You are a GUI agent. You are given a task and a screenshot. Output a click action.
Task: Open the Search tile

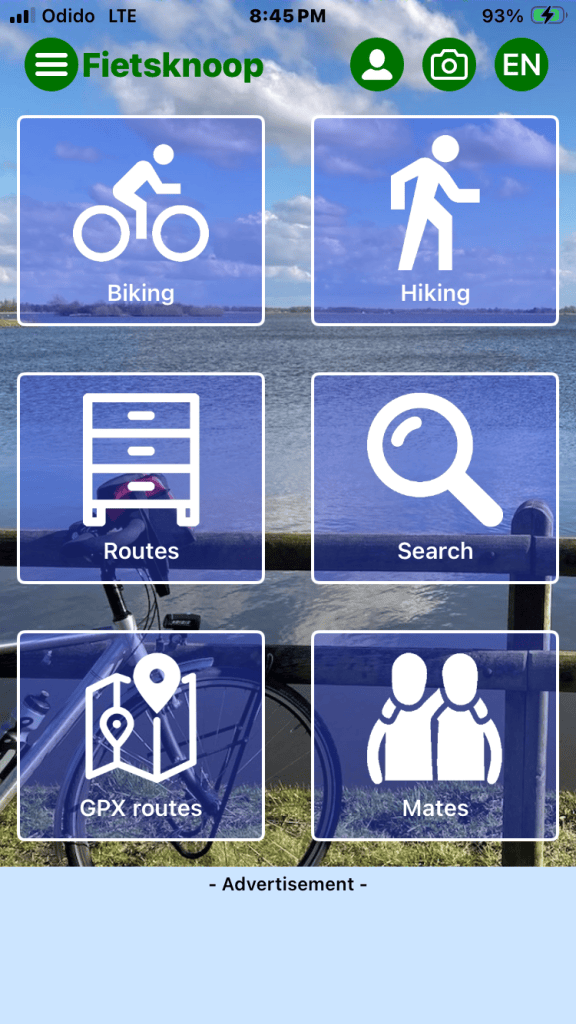click(x=435, y=478)
